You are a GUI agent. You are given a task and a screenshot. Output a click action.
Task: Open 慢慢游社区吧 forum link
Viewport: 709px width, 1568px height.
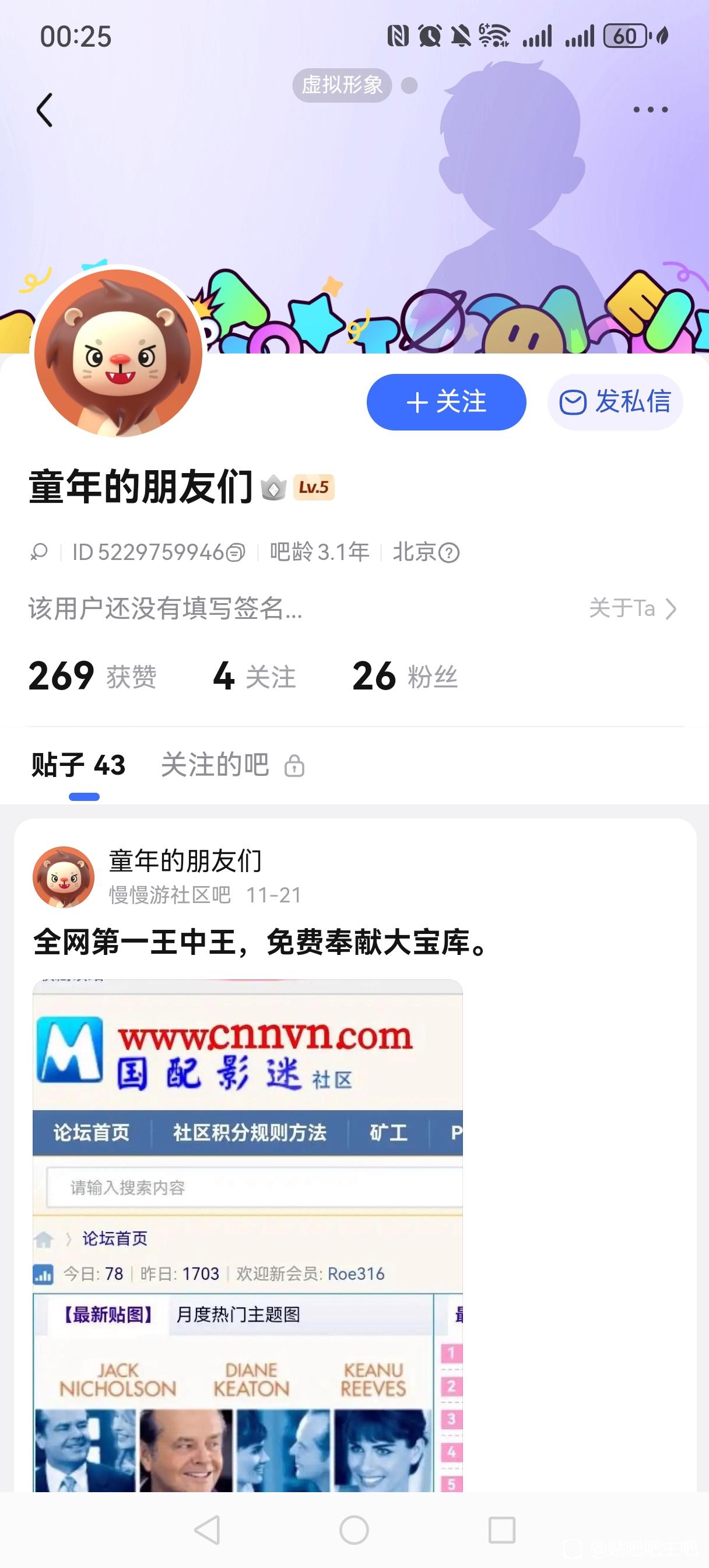170,895
